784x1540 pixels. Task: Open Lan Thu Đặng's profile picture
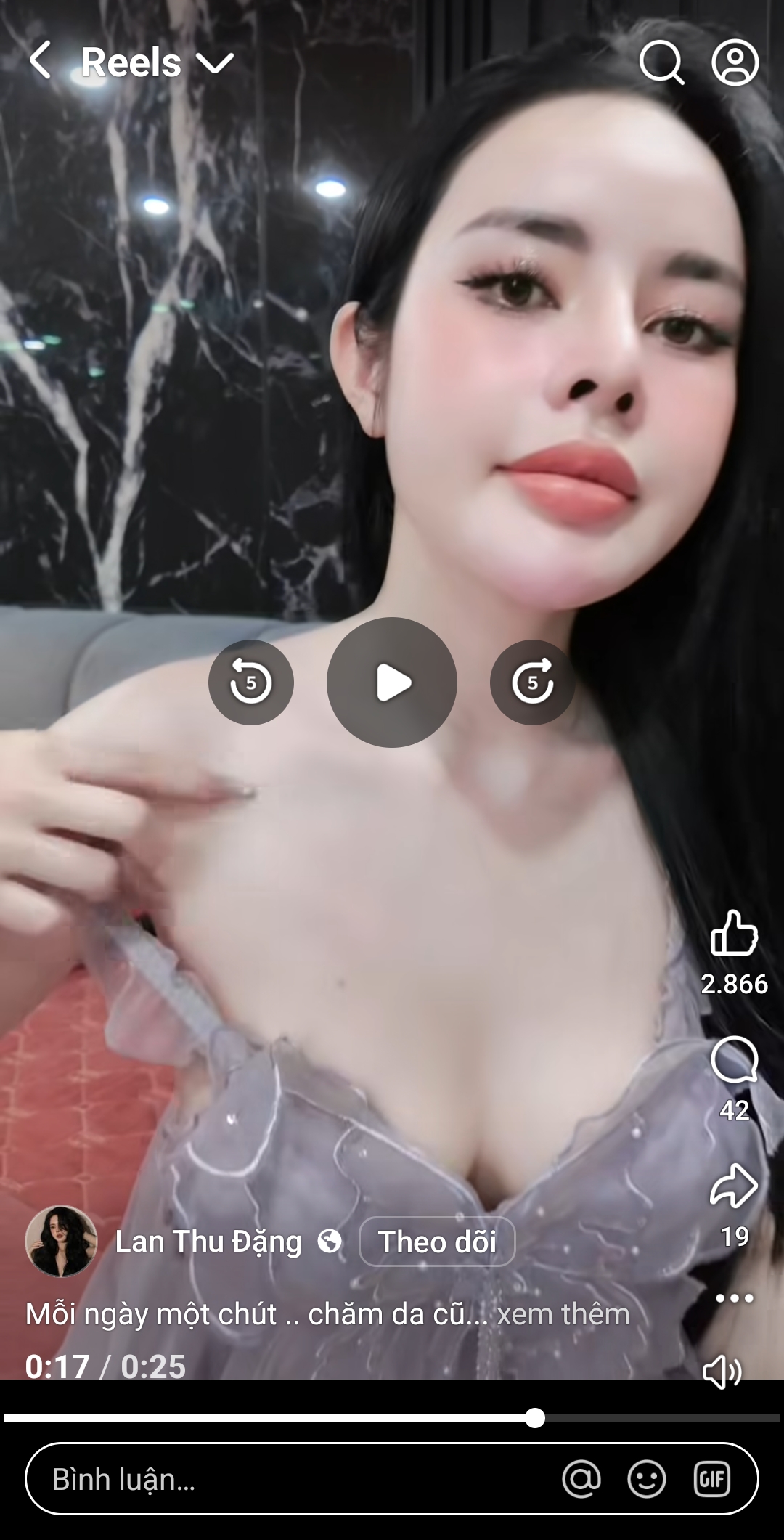pos(61,1242)
